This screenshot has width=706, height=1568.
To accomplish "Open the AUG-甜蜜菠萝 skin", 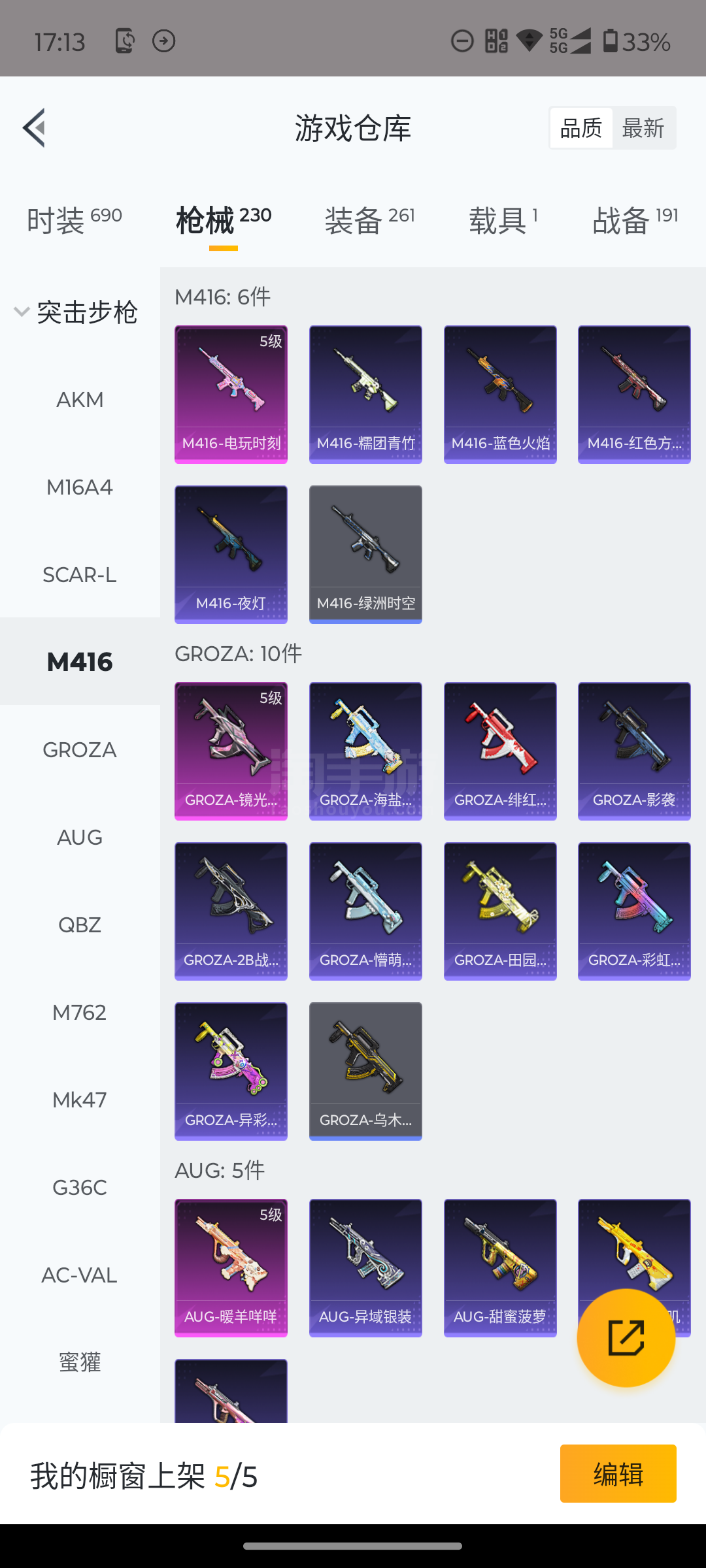I will 500,1268.
